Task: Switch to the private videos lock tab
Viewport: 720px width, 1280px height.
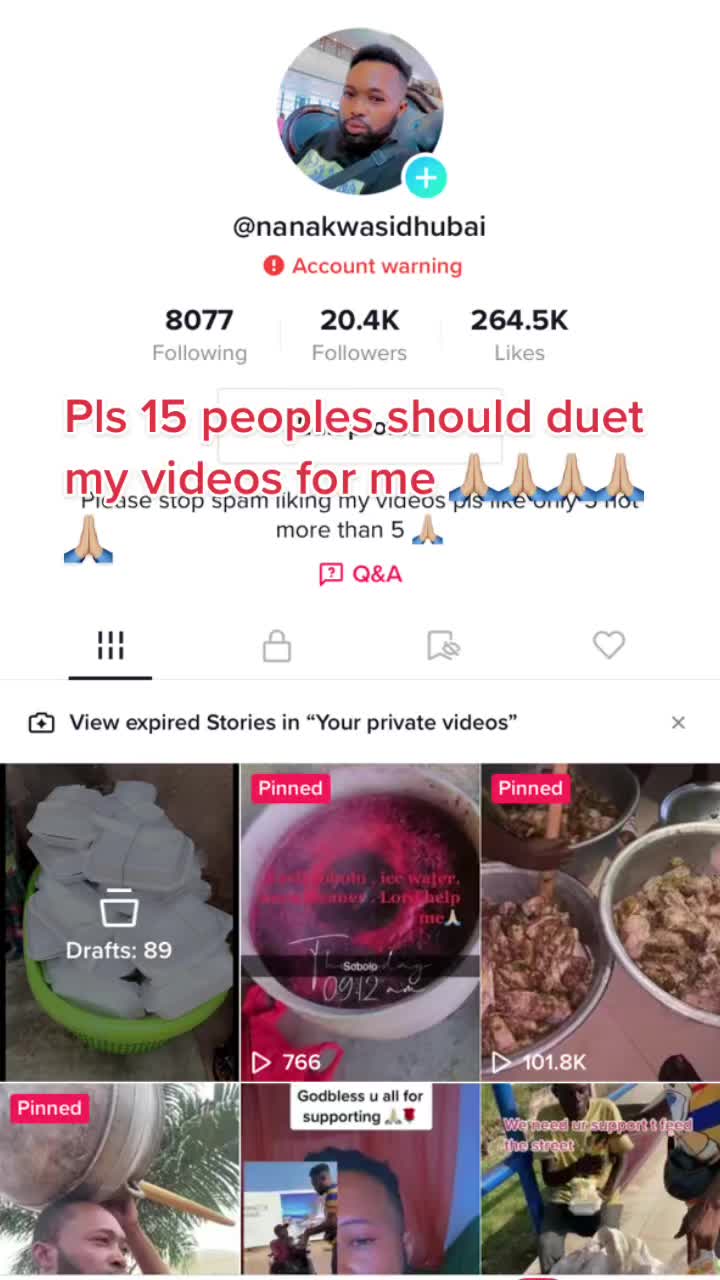Action: click(277, 646)
